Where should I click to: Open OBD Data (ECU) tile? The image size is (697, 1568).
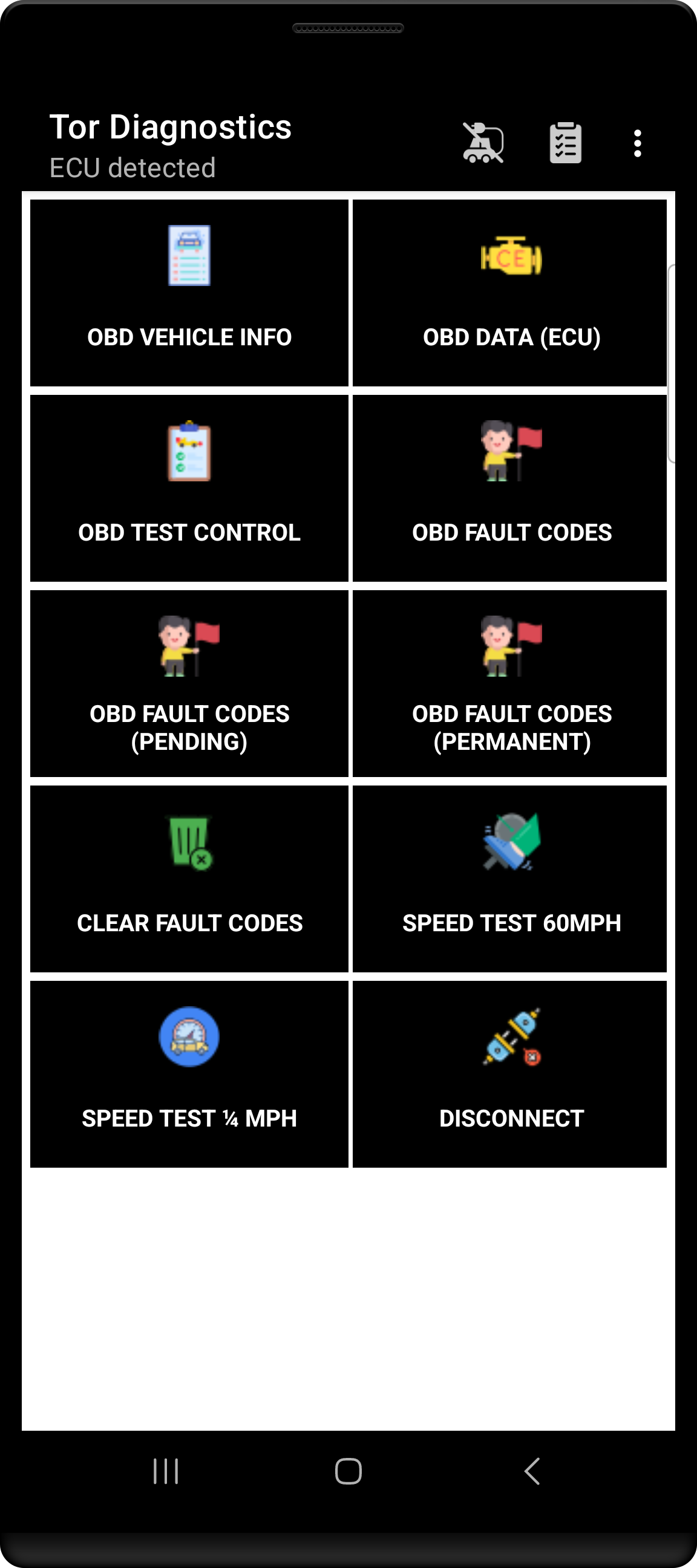(x=510, y=293)
